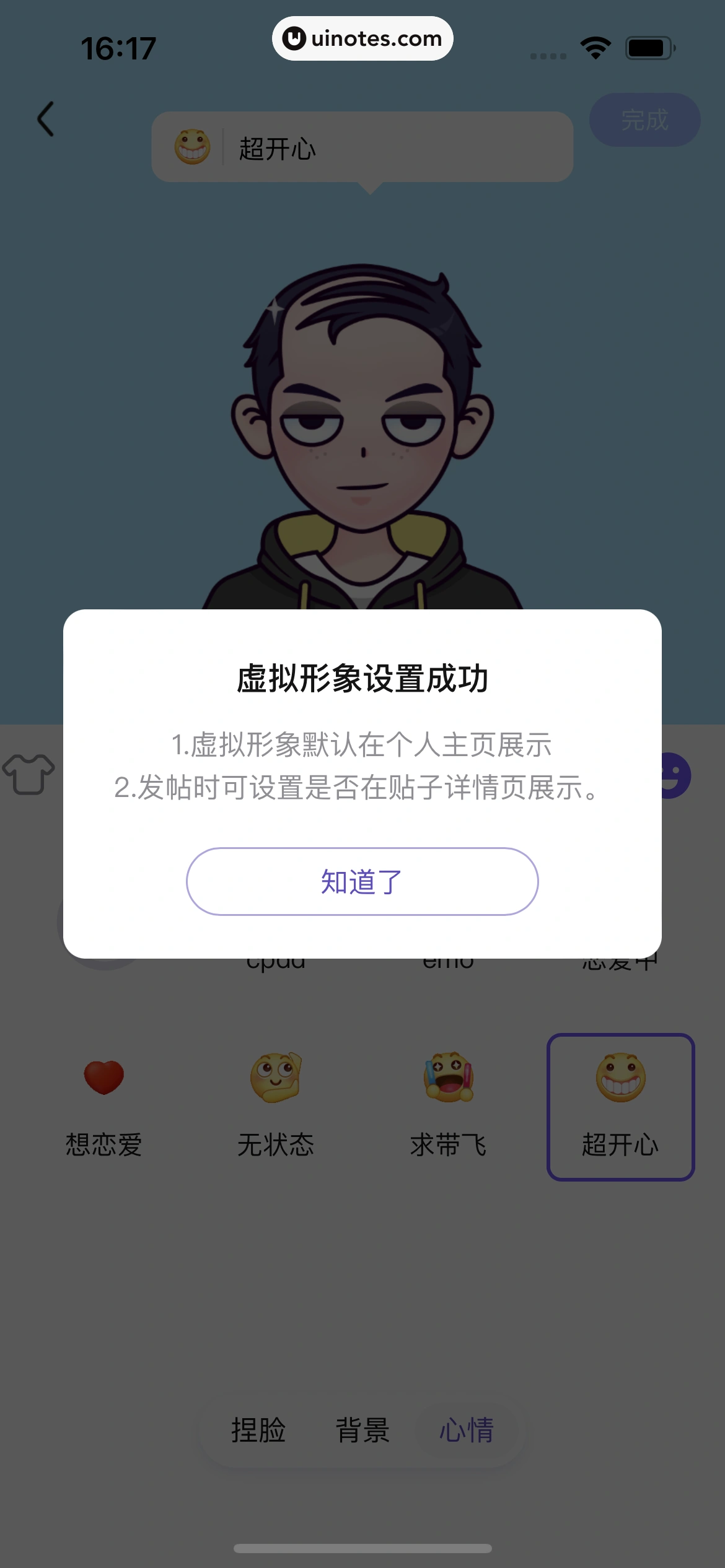Tap the 完成 button
Viewport: 725px width, 1568px height.
[x=644, y=120]
